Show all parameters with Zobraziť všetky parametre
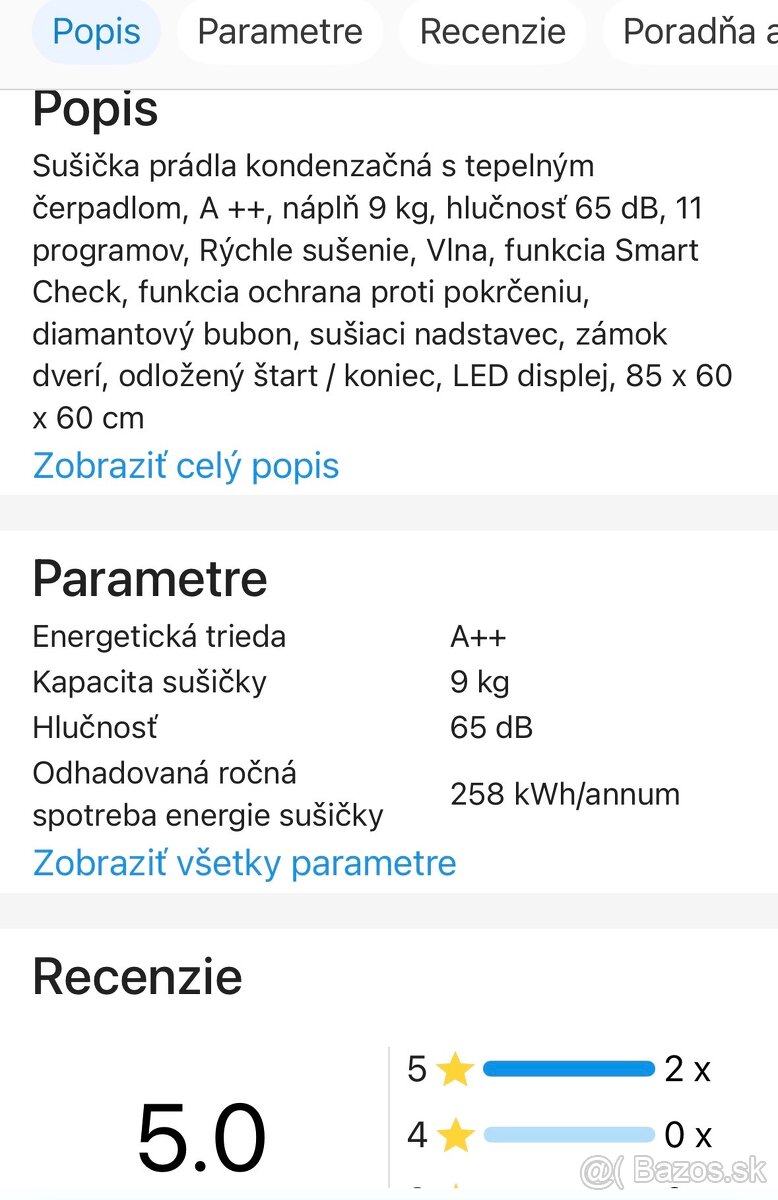Image resolution: width=778 pixels, height=1200 pixels. 244,862
